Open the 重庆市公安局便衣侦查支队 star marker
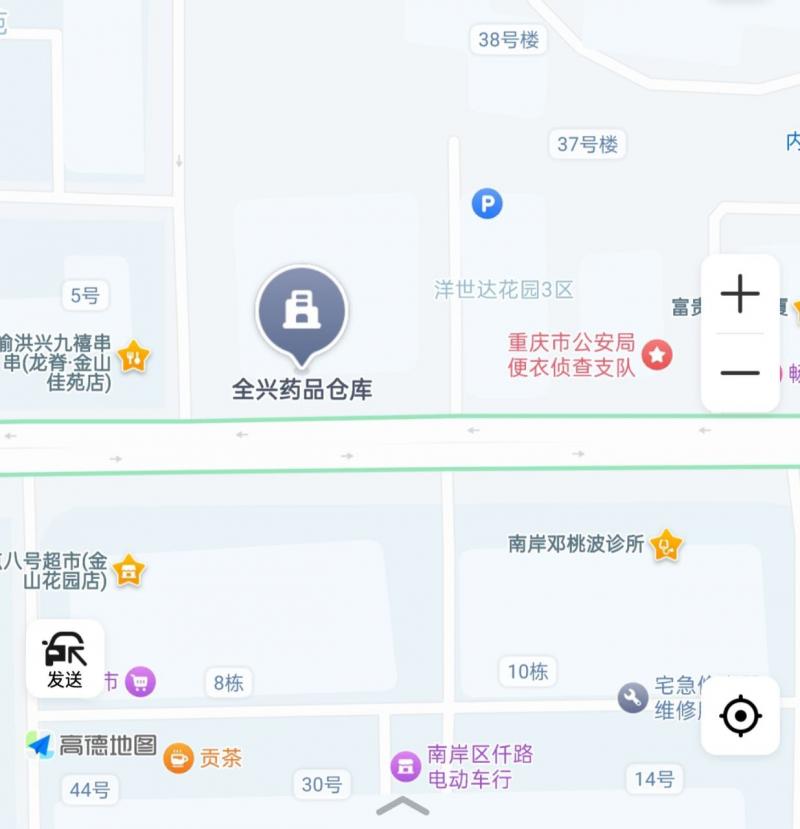The height and width of the screenshot is (829, 800). pos(658,352)
